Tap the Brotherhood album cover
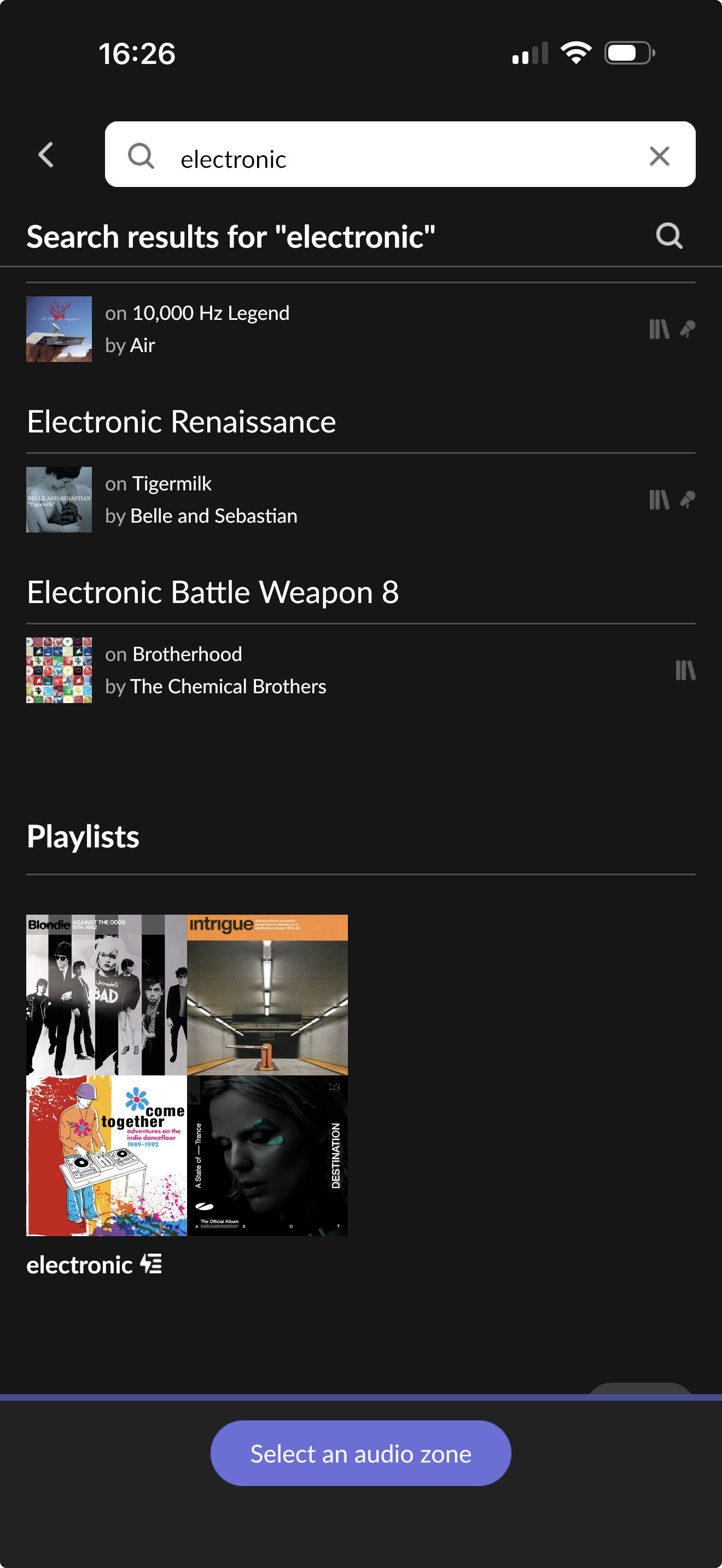Screen dimensions: 722x1568 pos(59,670)
